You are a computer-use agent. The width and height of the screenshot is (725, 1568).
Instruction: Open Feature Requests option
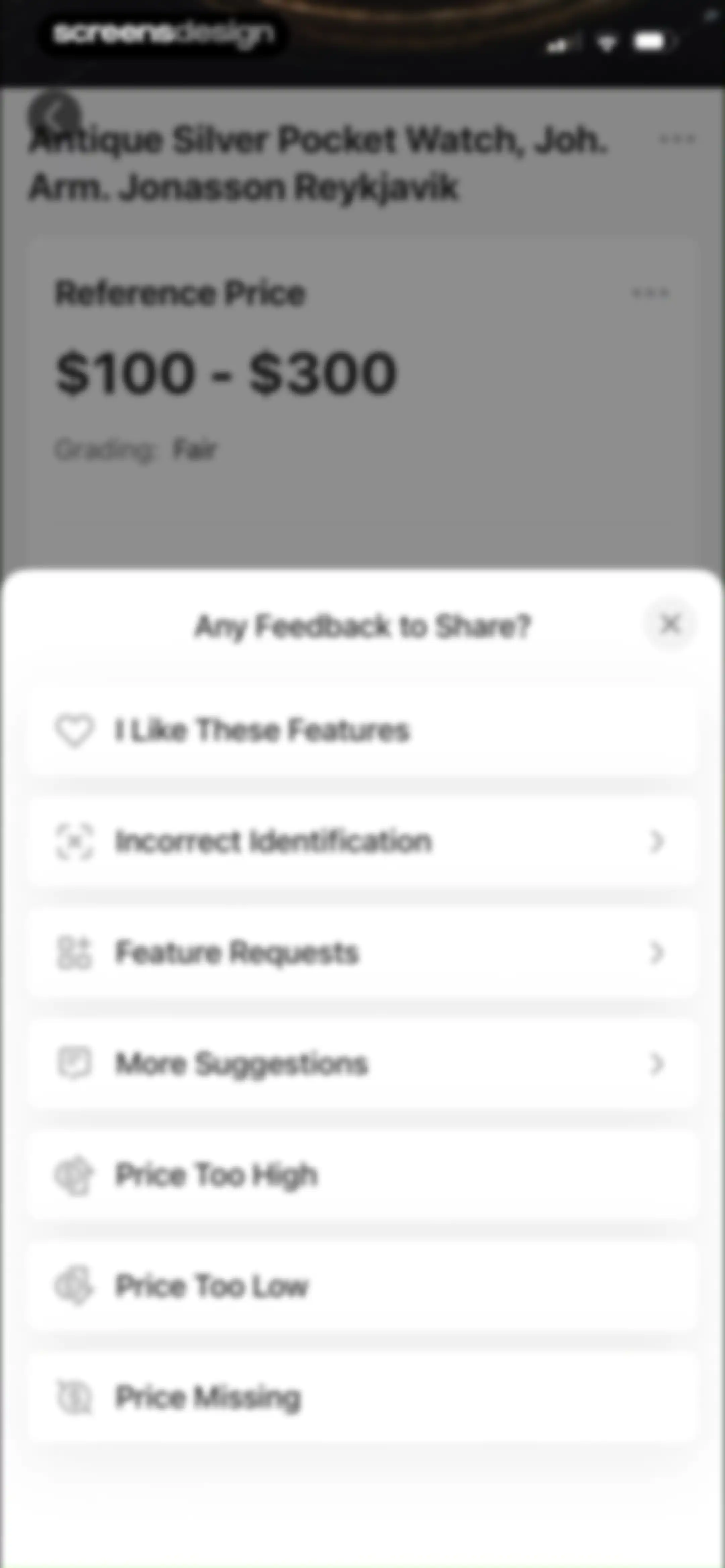coord(362,953)
